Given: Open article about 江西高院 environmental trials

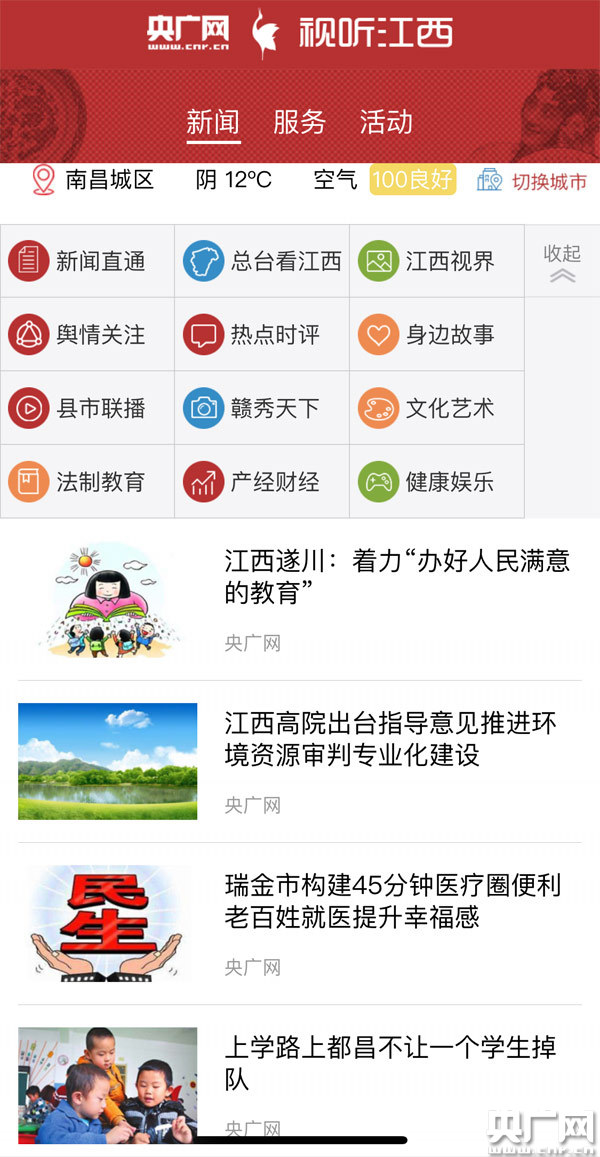Looking at the screenshot, I should [390, 739].
